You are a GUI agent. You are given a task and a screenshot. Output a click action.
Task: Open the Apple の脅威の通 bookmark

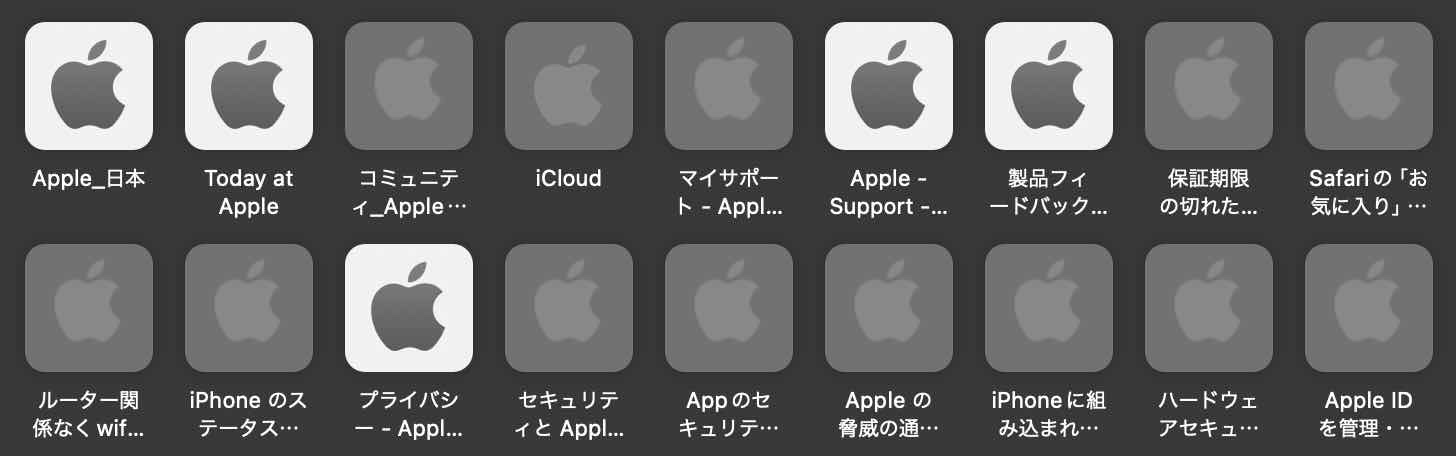tap(889, 308)
